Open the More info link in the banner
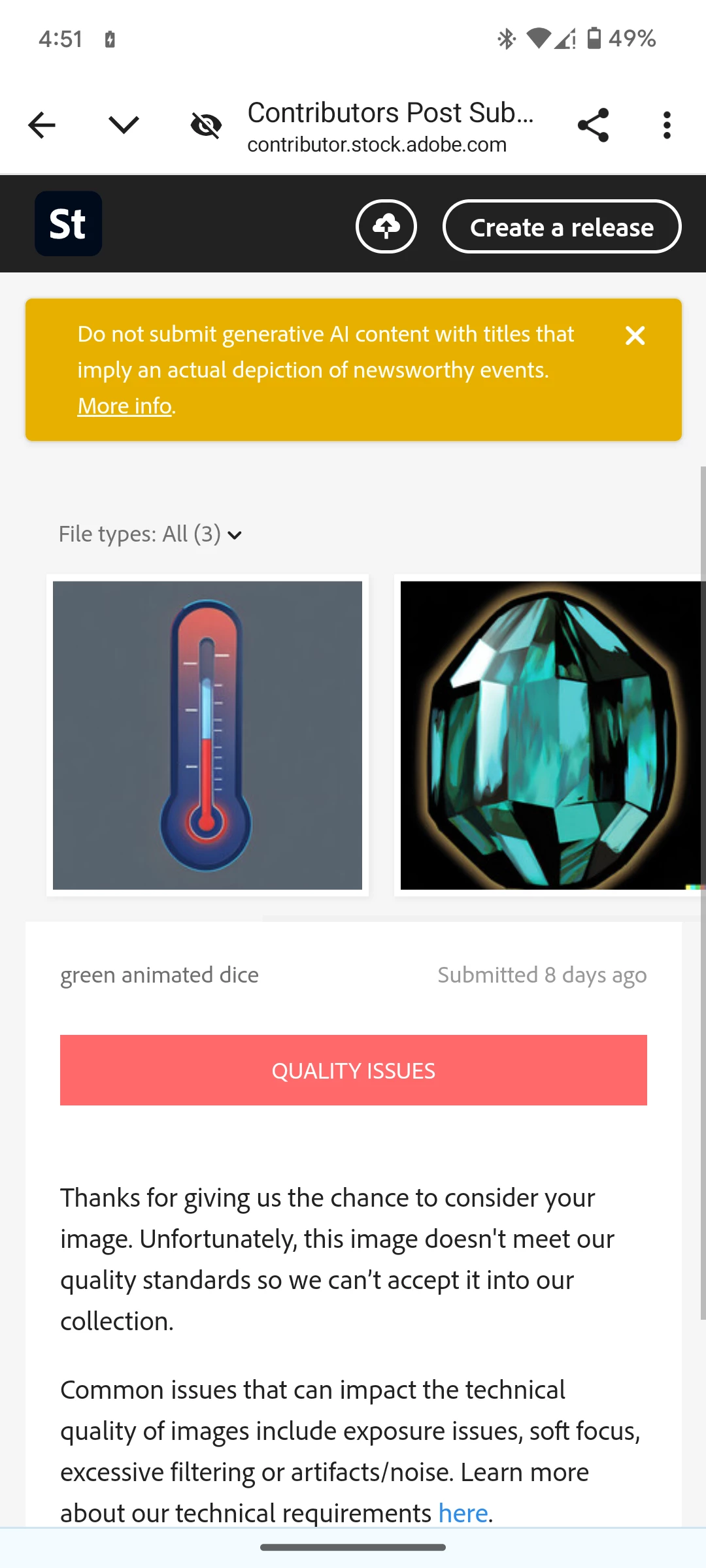706x1568 pixels. 125,406
